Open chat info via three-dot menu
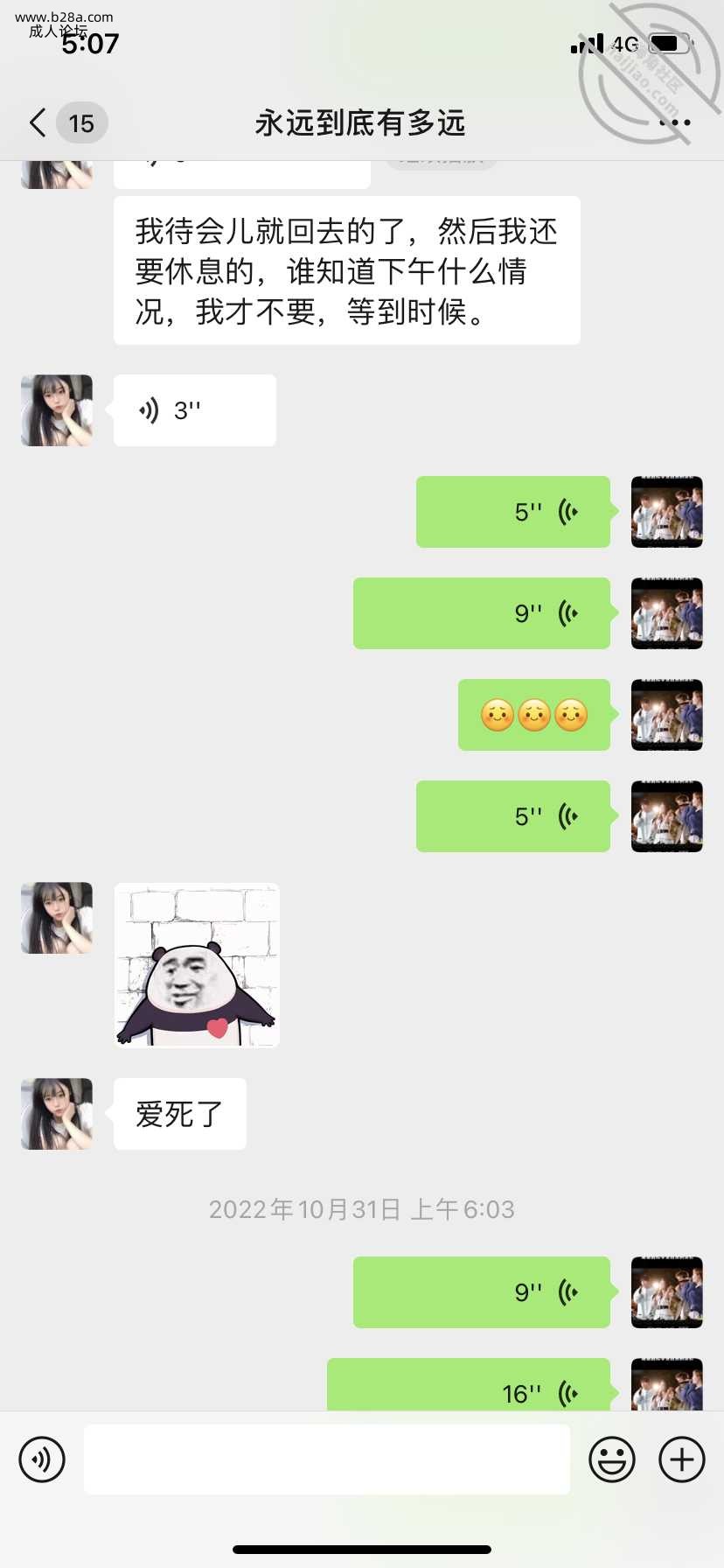 (x=674, y=123)
